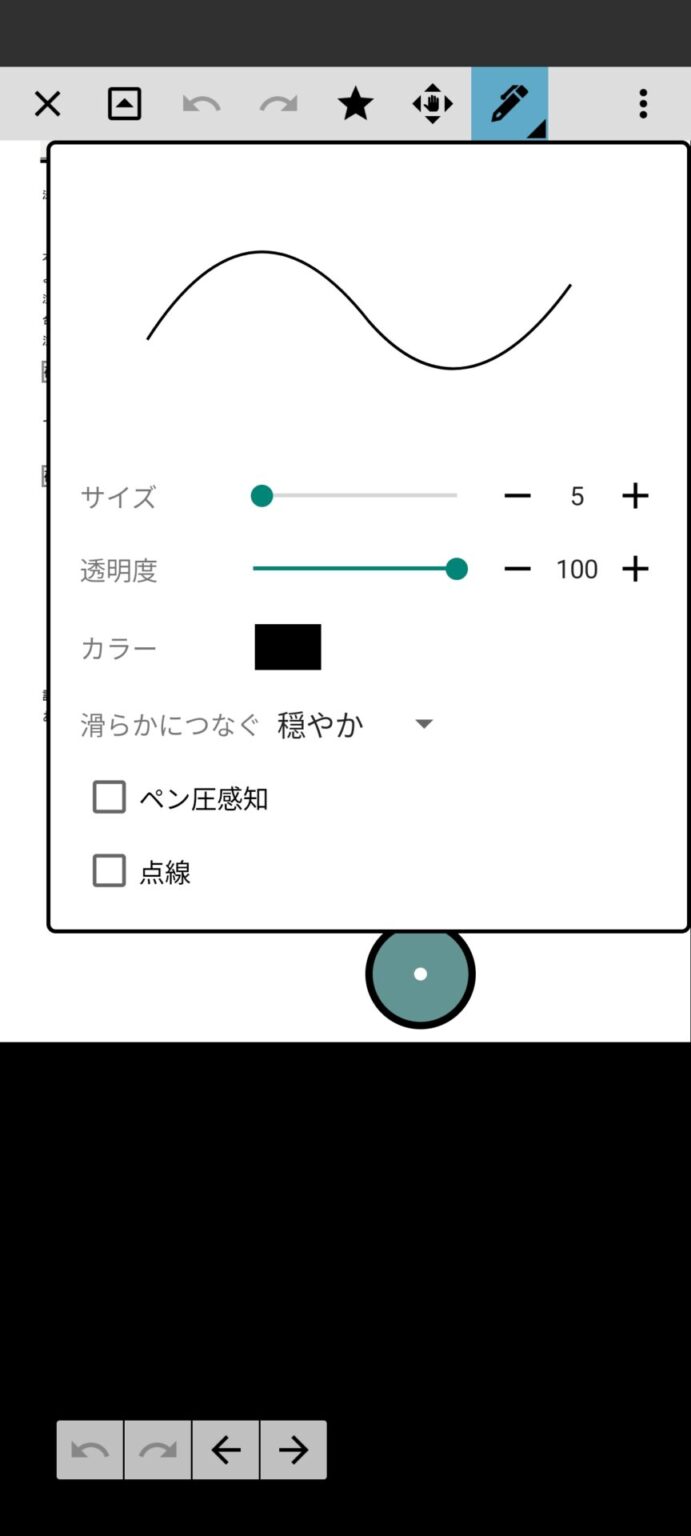The image size is (691, 1536).
Task: Close the editor with the X icon
Action: point(47,104)
